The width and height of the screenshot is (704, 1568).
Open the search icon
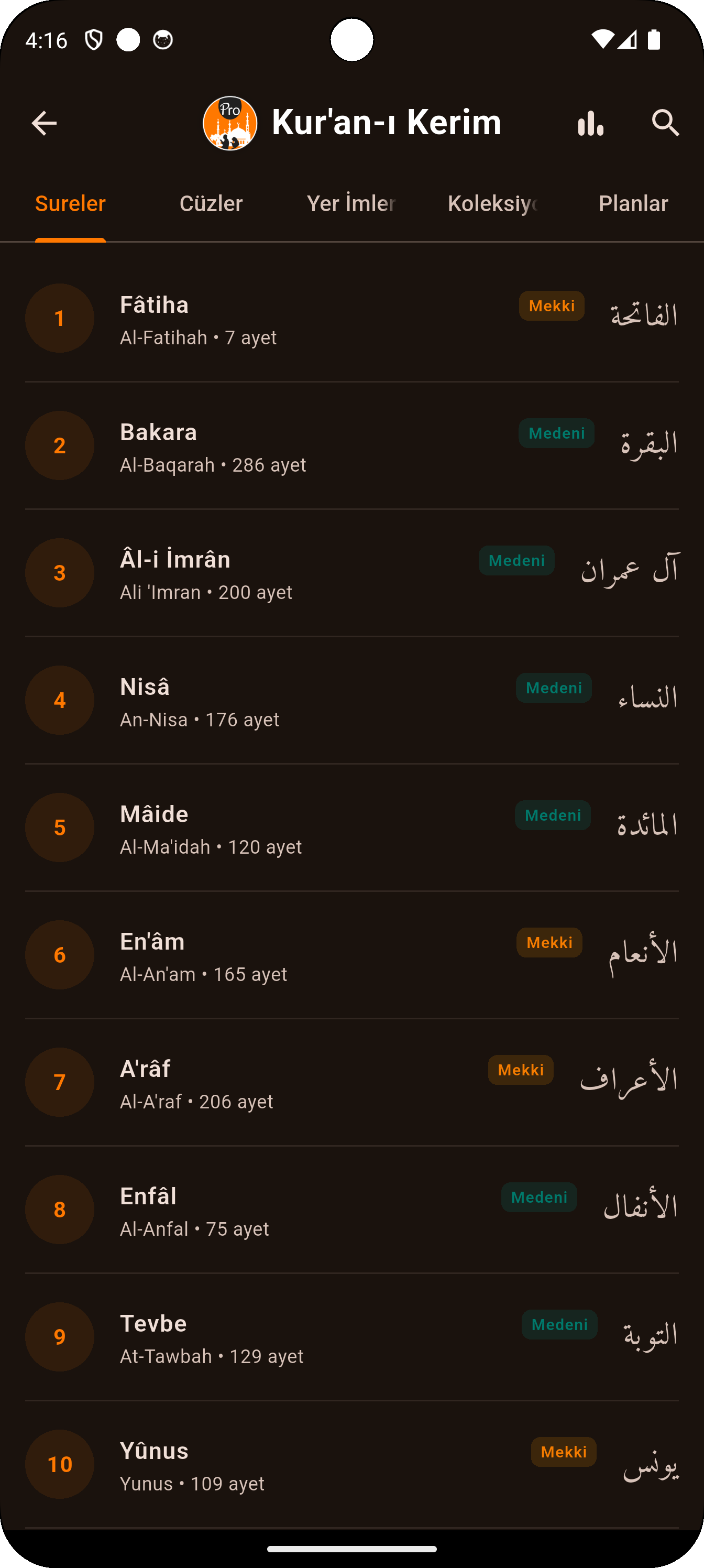pos(664,123)
